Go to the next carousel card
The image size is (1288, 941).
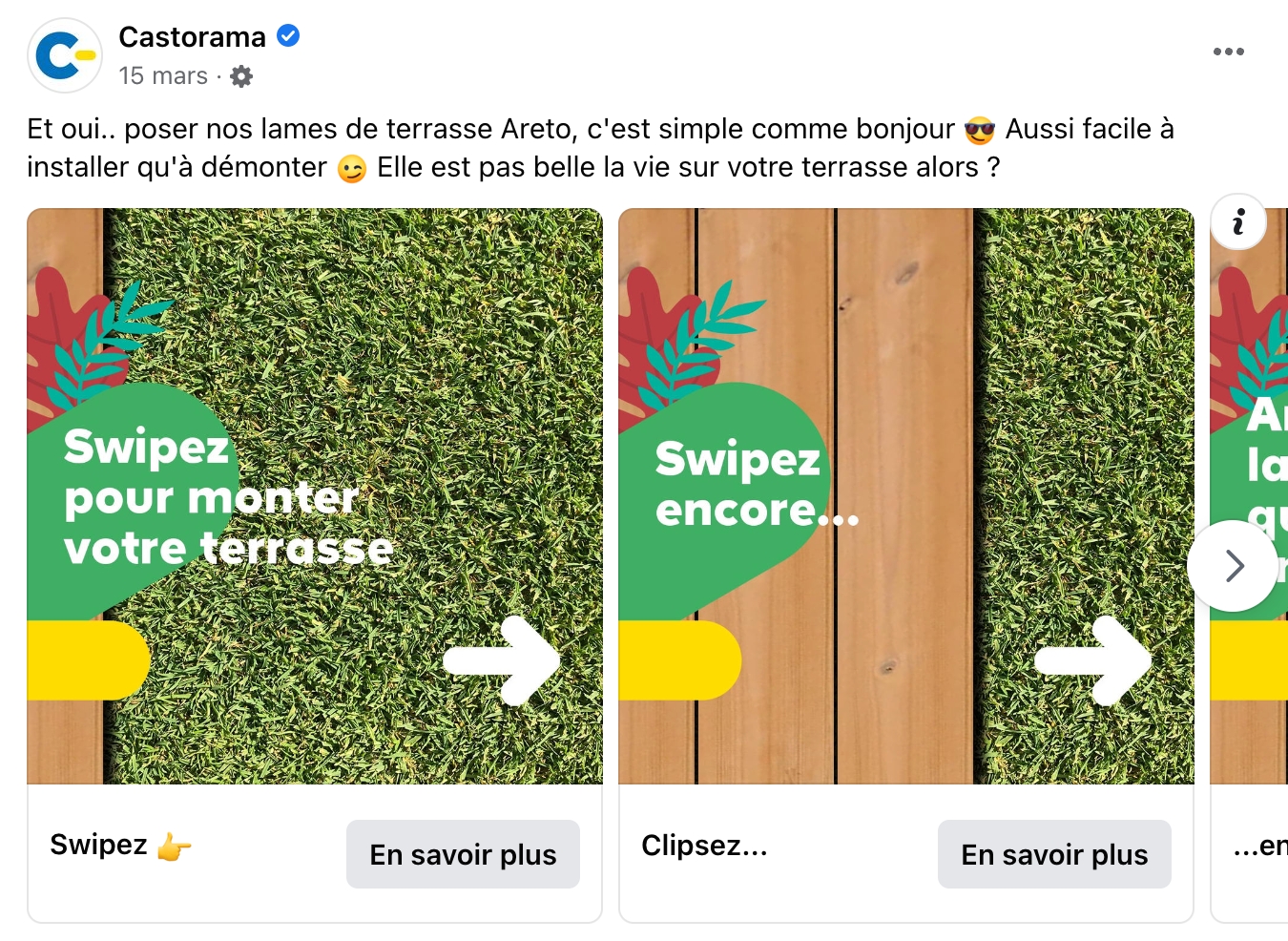[1234, 566]
